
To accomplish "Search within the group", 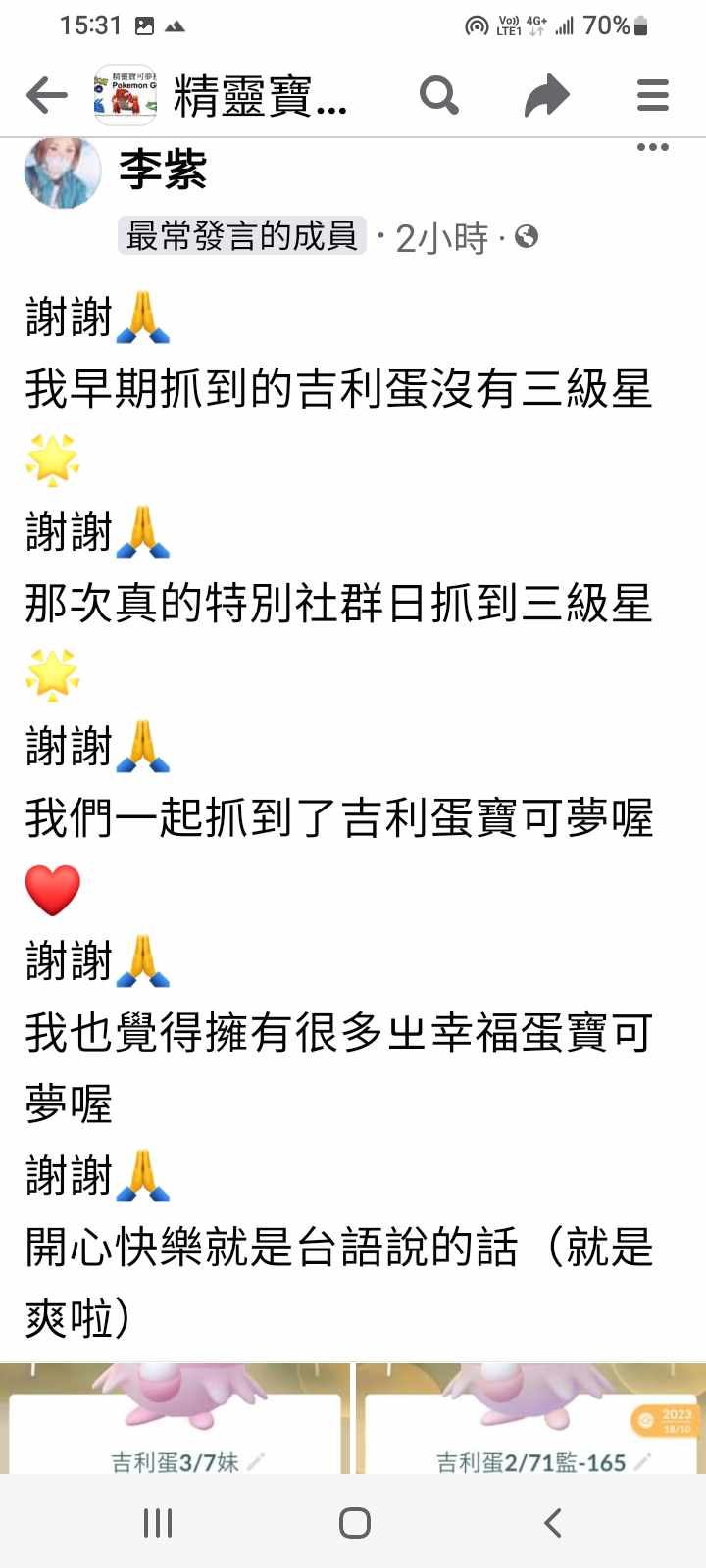I will coord(438,96).
